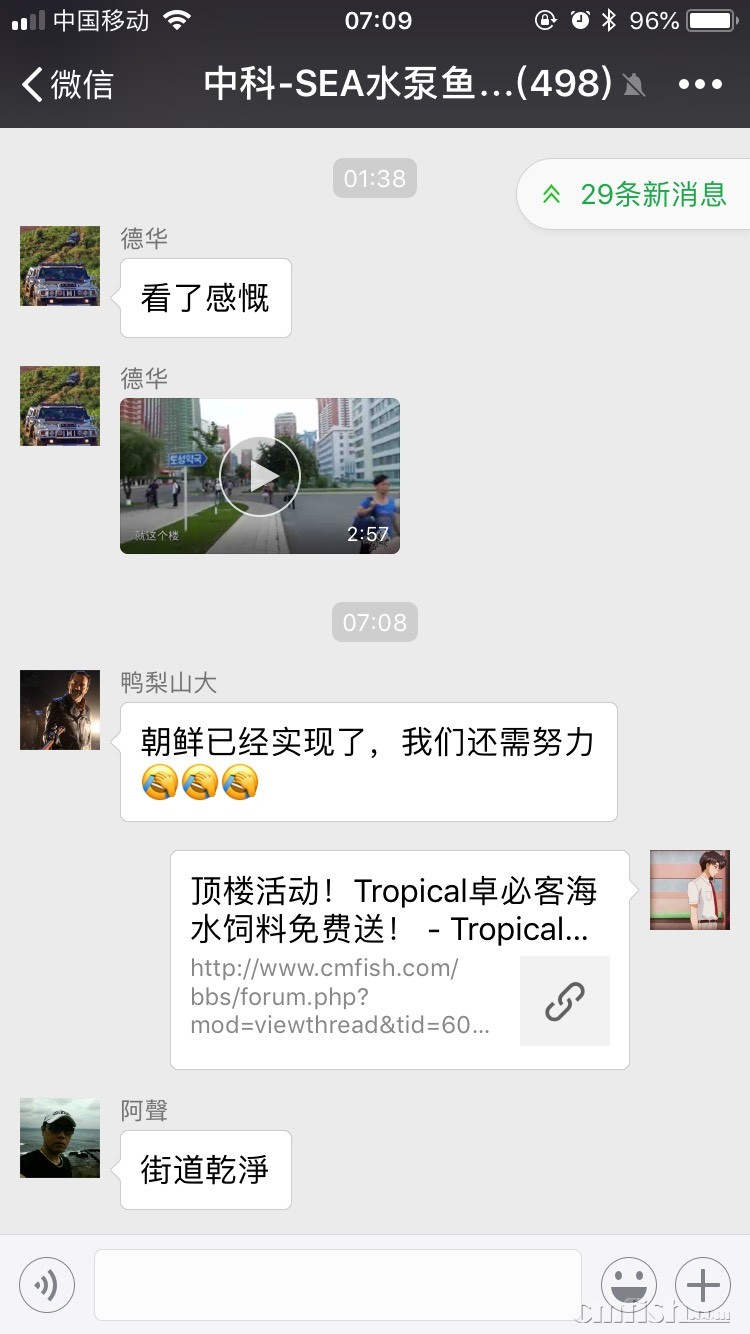750x1334 pixels.
Task: Focus the message text field
Action: point(338,1284)
